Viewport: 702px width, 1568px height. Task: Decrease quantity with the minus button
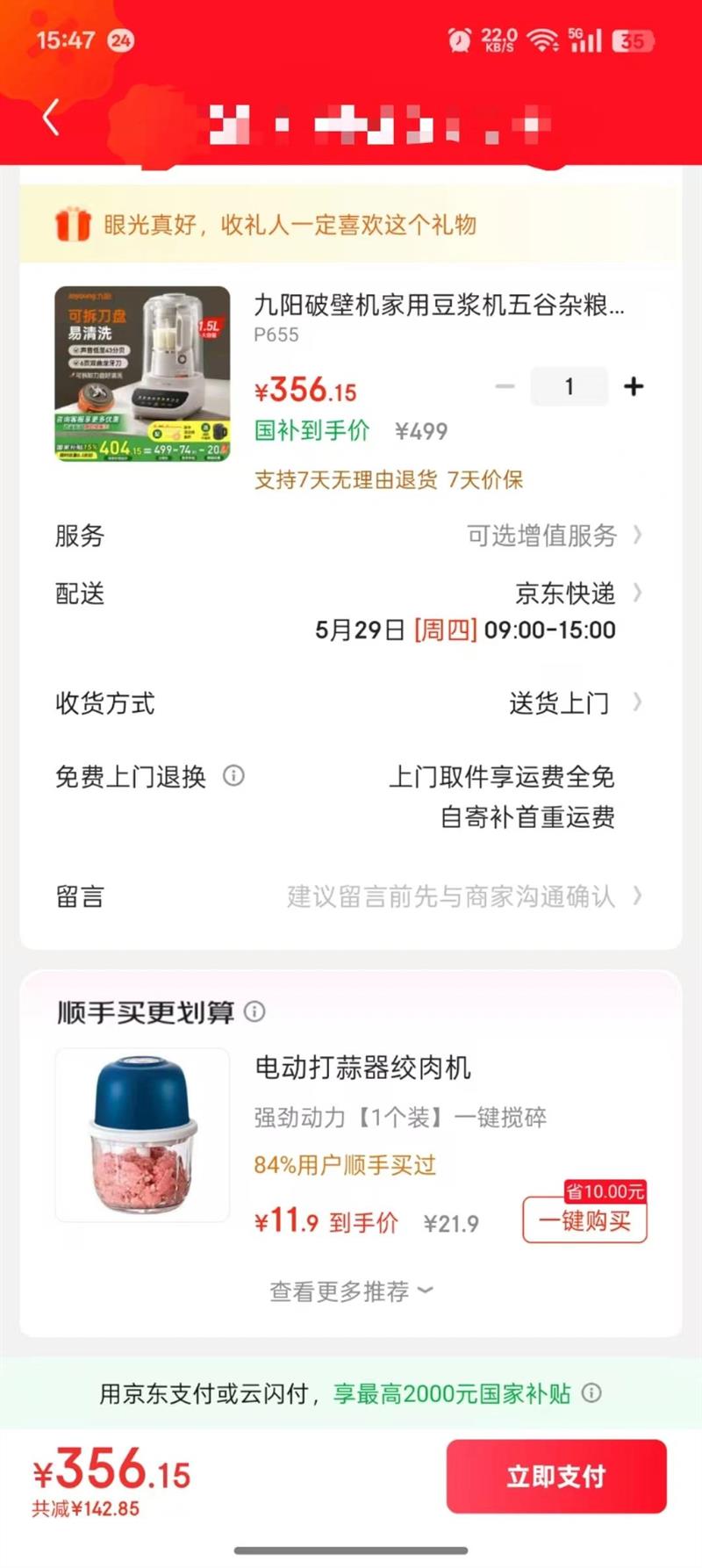pos(505,386)
